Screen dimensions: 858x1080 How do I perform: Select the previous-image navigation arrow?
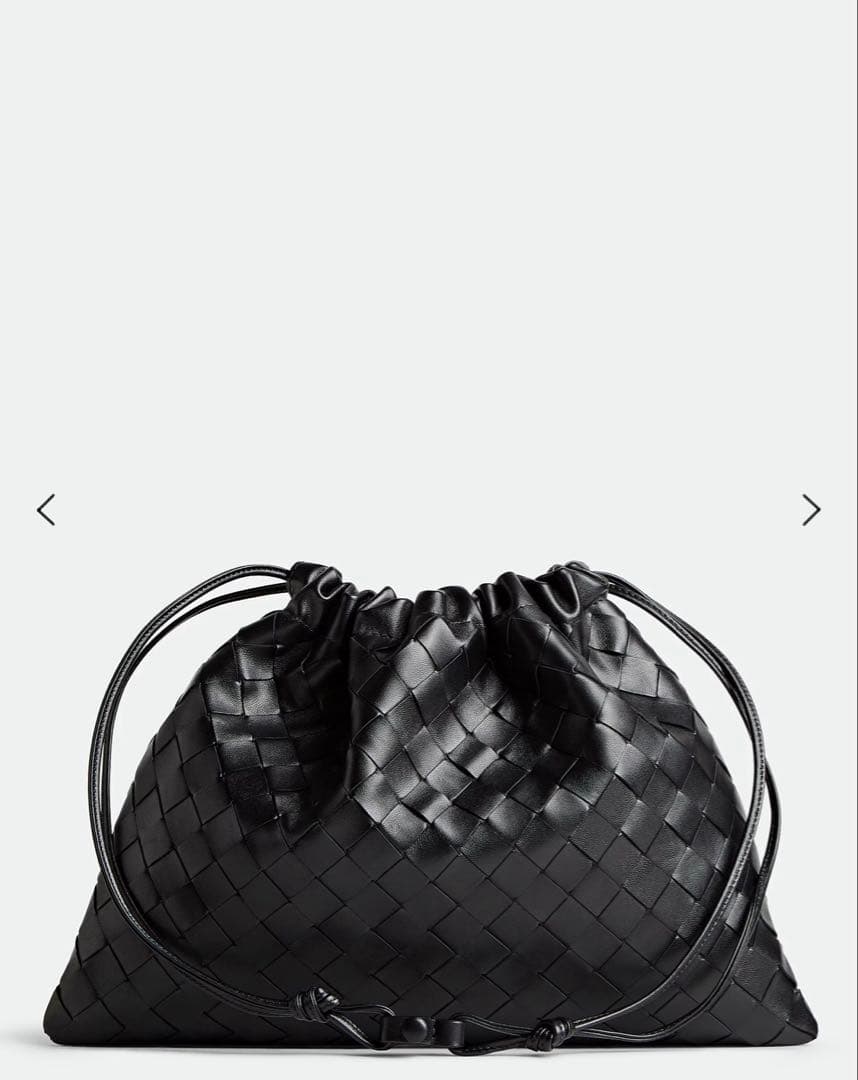pos(46,511)
